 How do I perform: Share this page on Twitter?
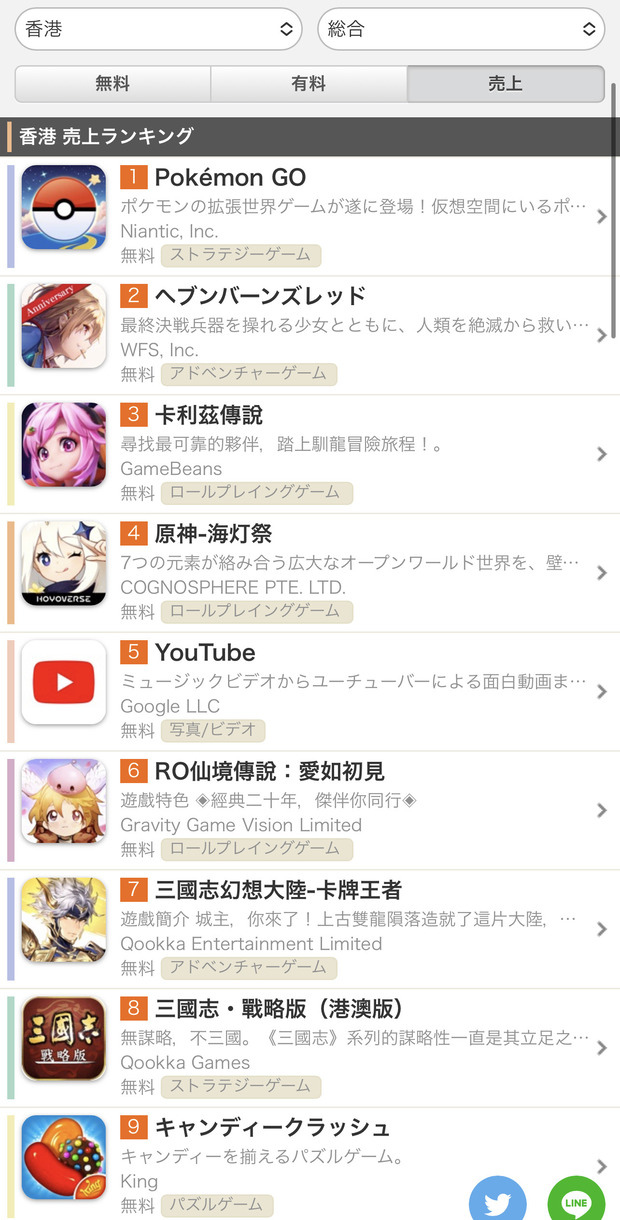coord(497,1200)
